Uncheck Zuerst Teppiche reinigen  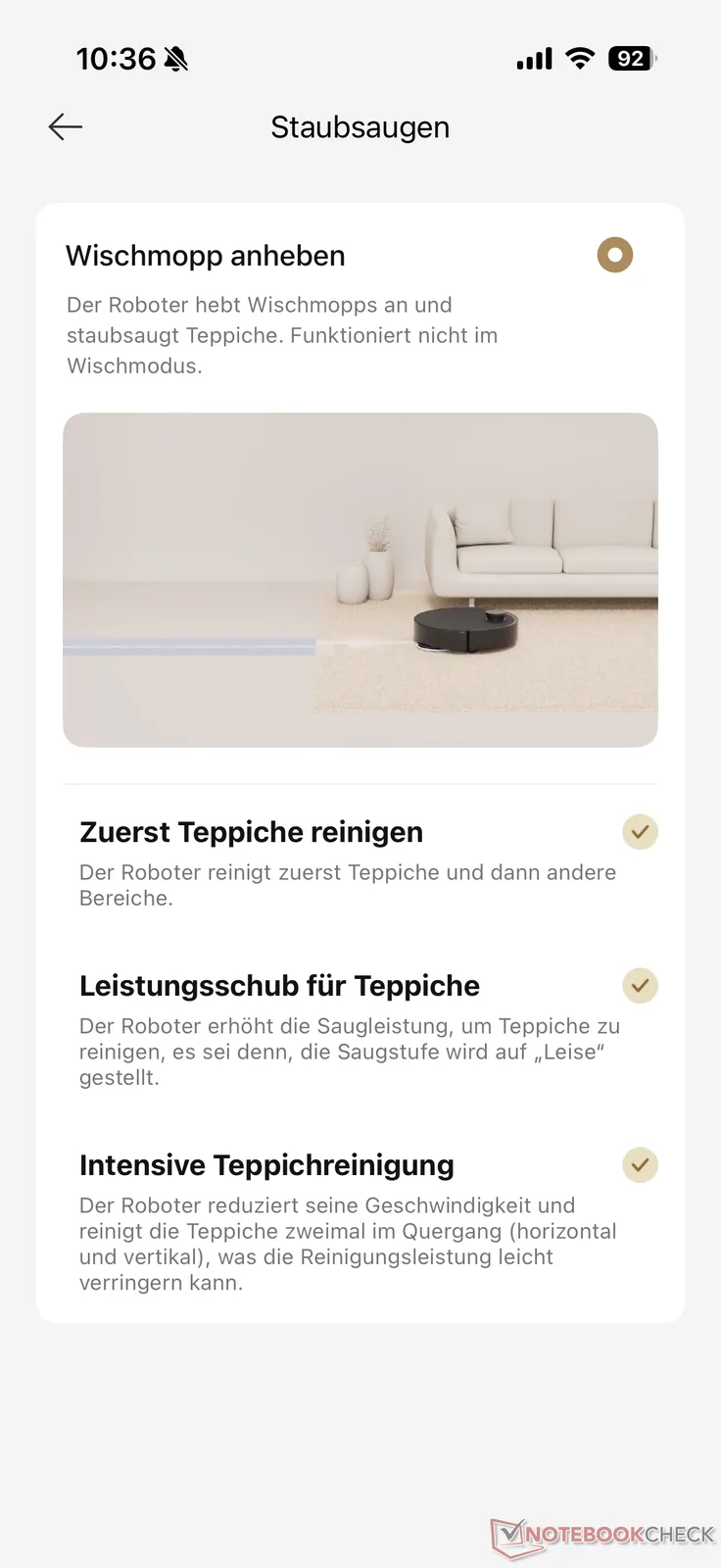(640, 832)
